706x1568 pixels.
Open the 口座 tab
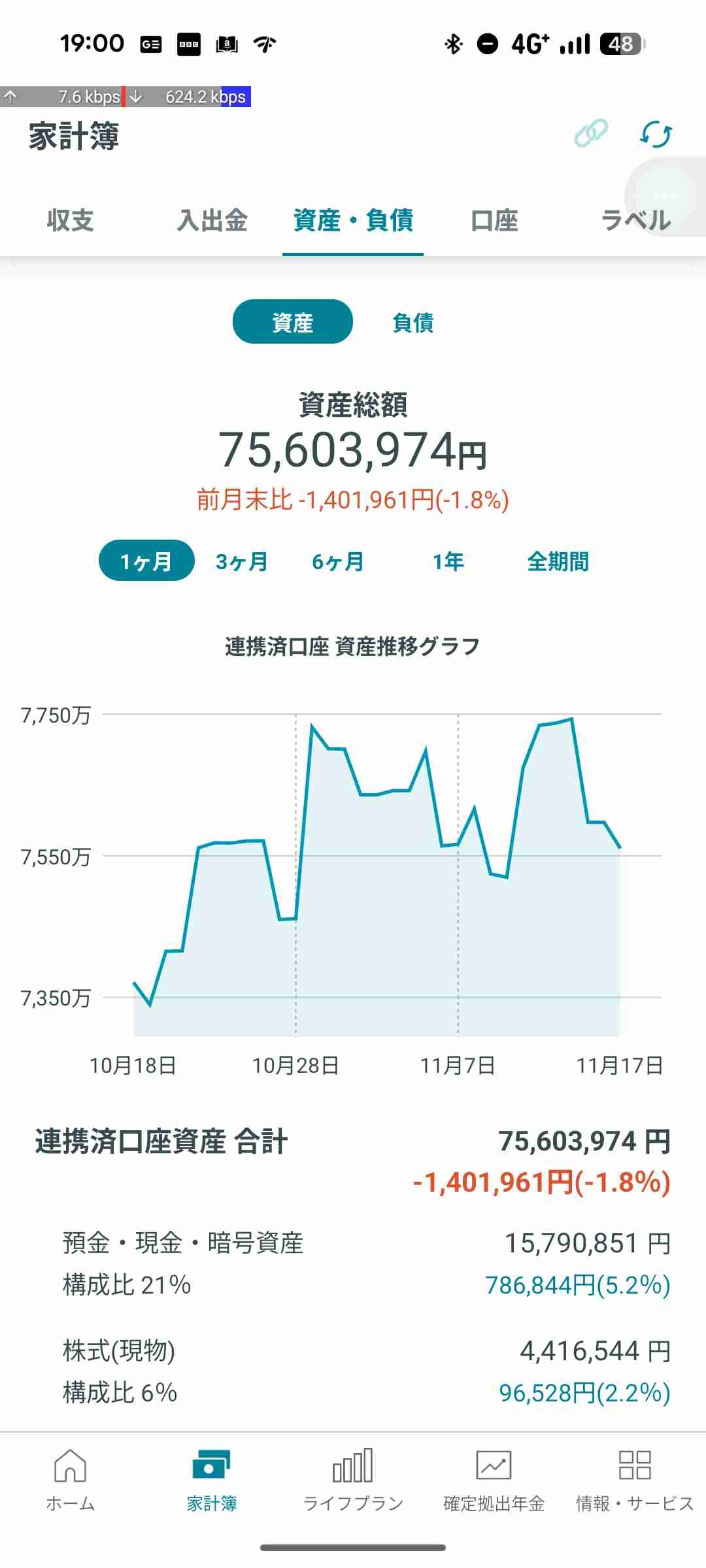pyautogui.click(x=494, y=220)
